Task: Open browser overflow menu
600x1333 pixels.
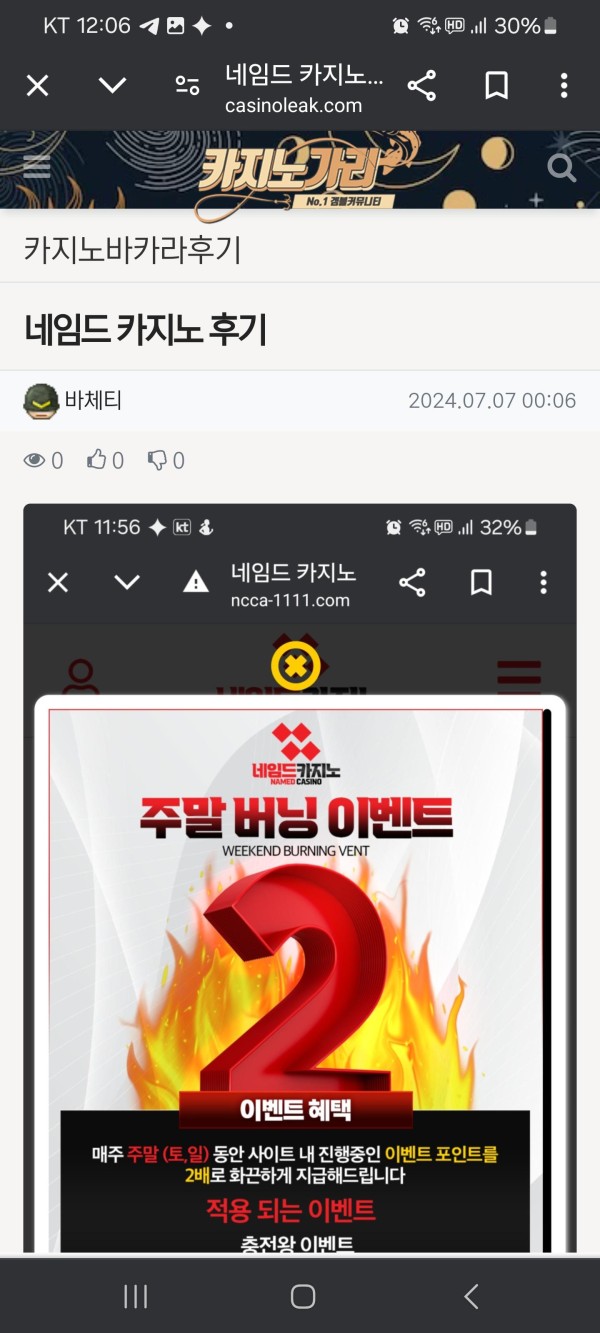Action: [x=564, y=86]
